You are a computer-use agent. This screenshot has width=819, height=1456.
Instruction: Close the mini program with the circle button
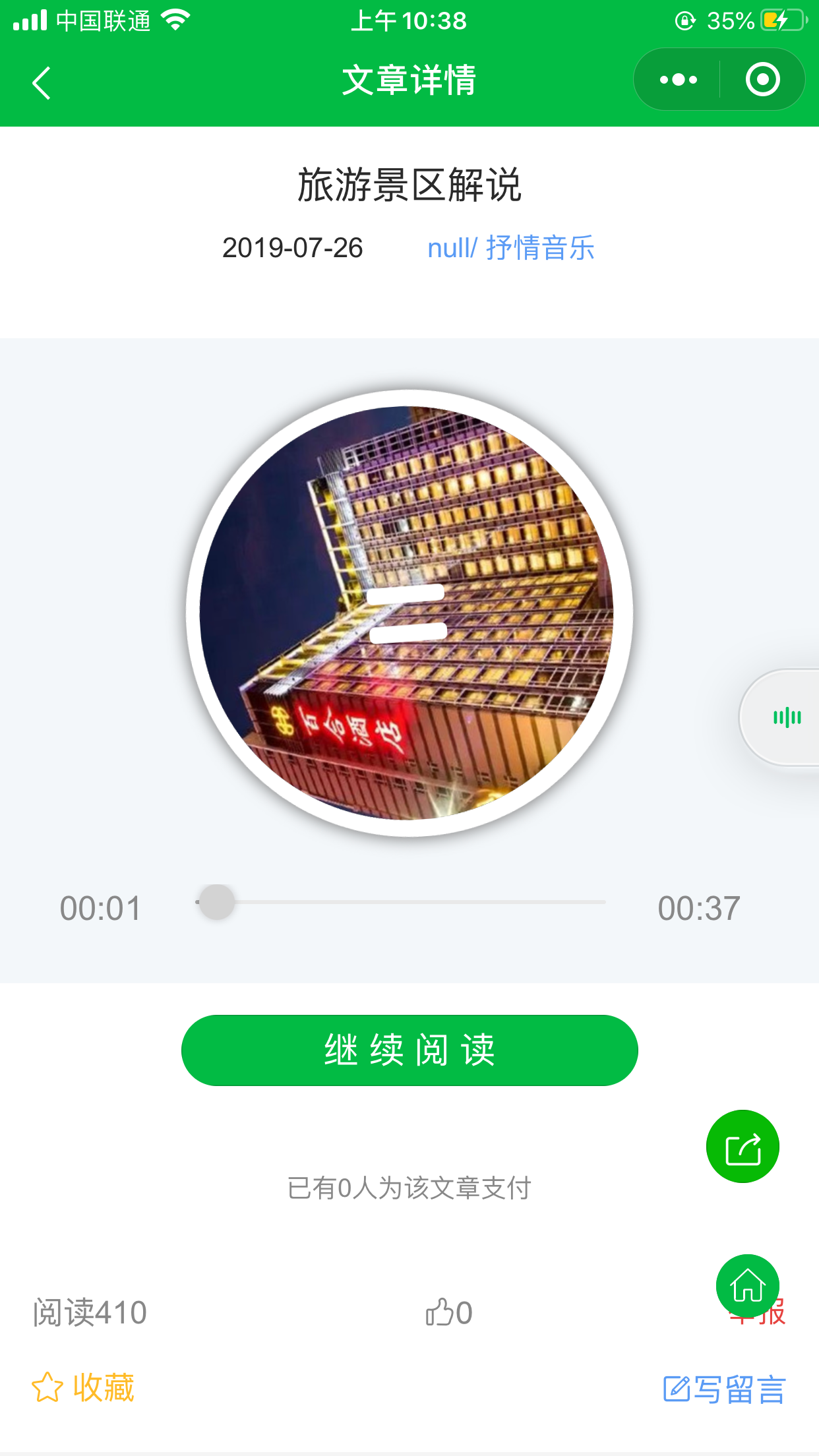pos(762,80)
